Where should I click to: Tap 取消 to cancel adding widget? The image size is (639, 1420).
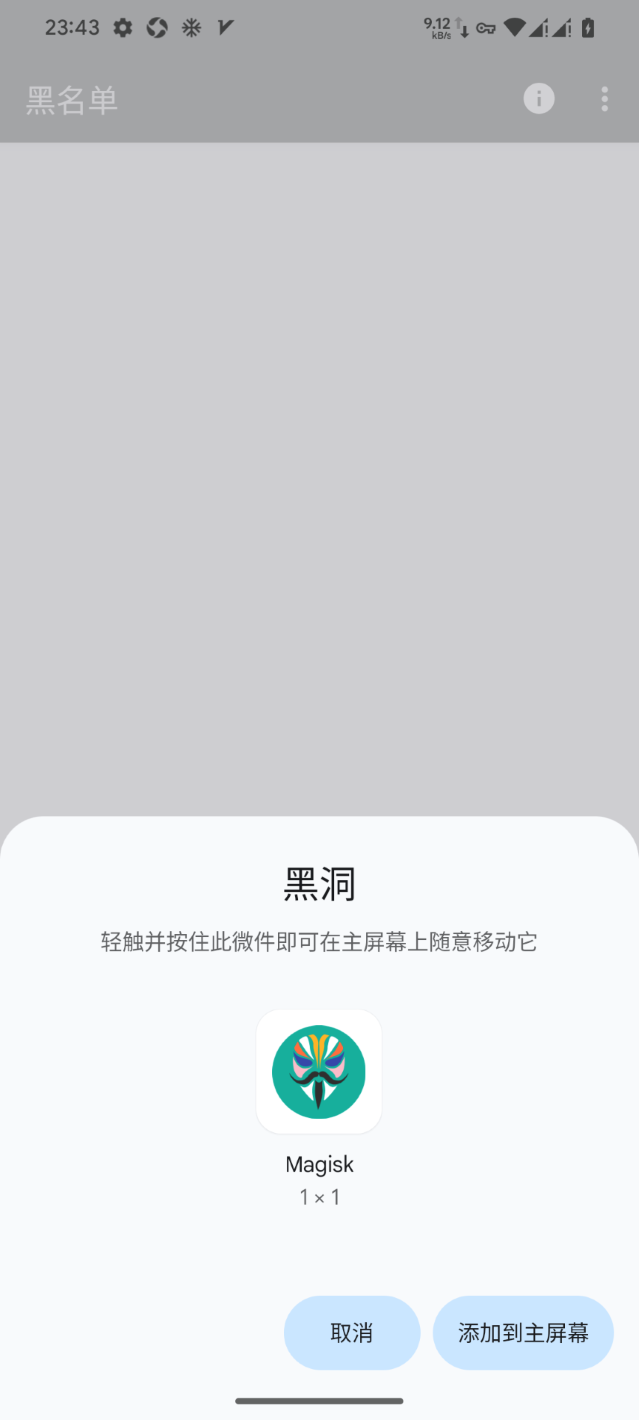(352, 1333)
